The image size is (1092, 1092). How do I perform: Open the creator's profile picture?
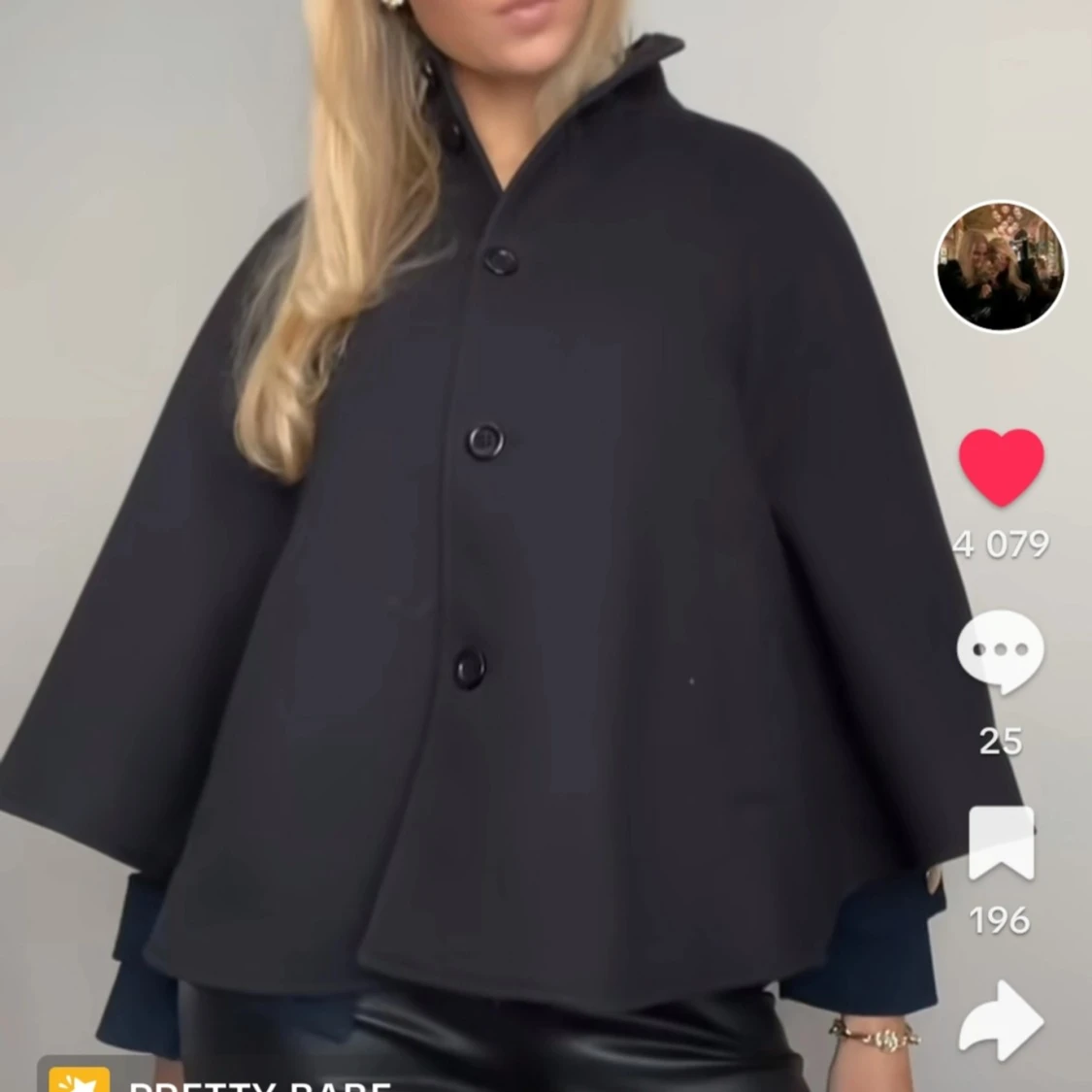coord(1000,268)
